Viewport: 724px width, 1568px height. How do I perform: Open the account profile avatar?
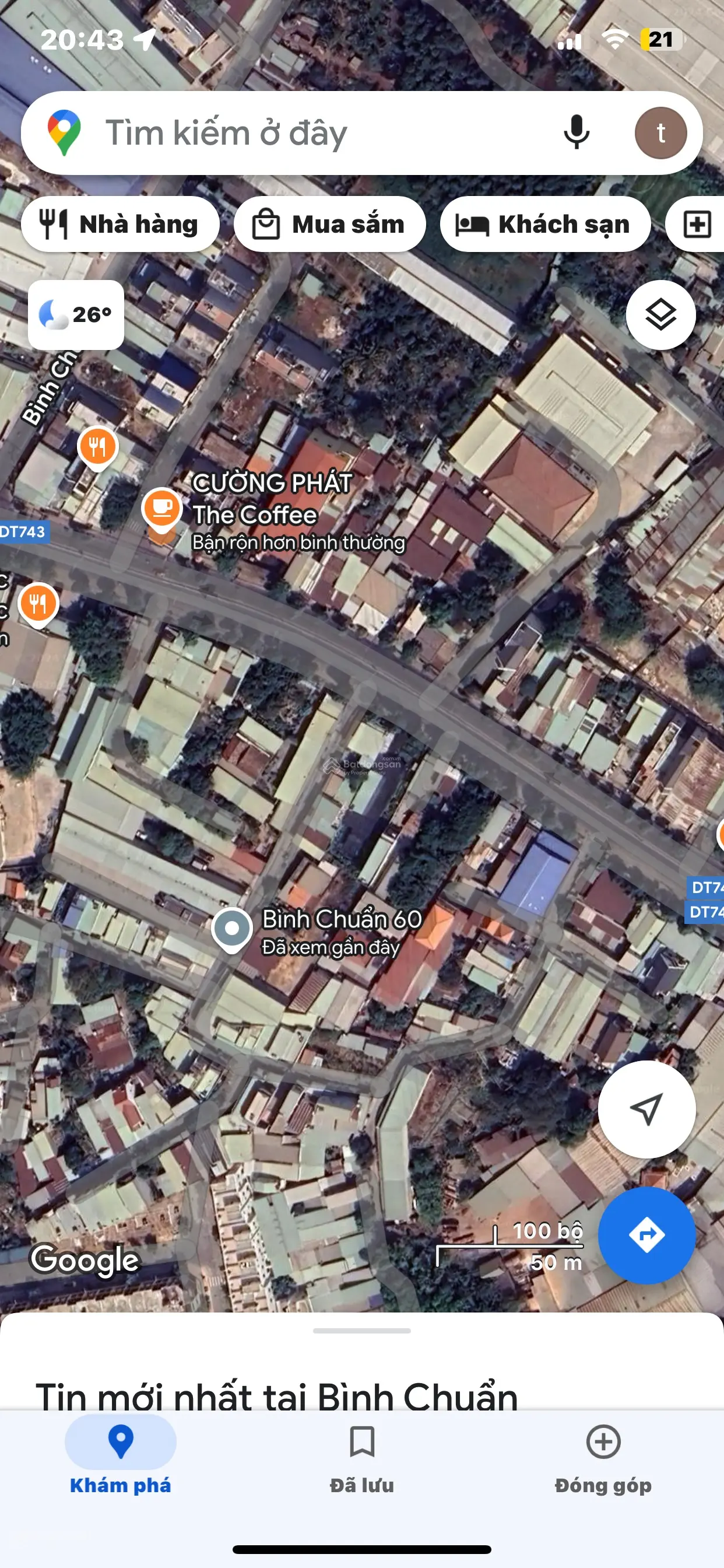coord(660,134)
